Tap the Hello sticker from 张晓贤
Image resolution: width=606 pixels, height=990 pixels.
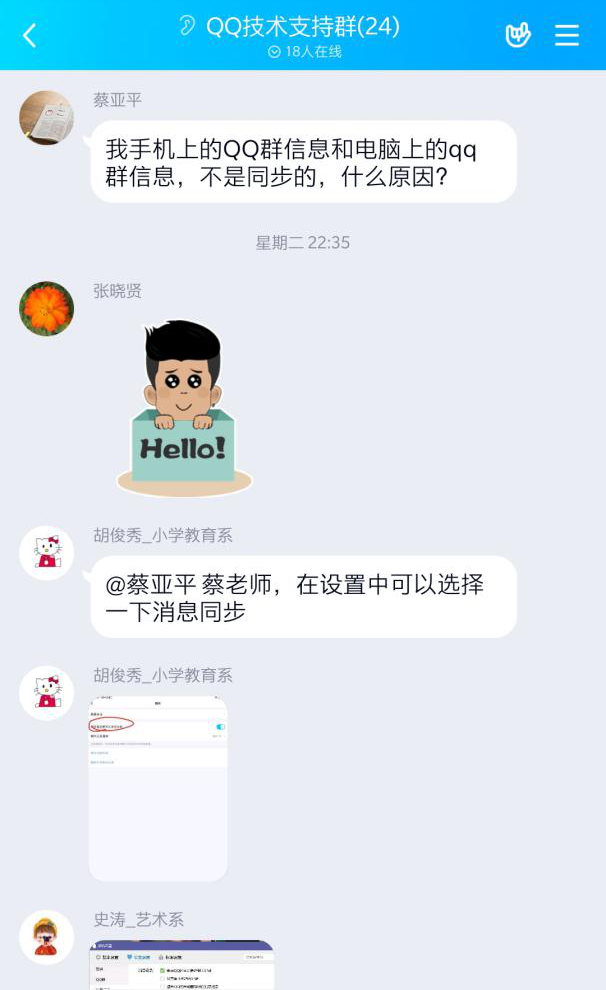(184, 408)
